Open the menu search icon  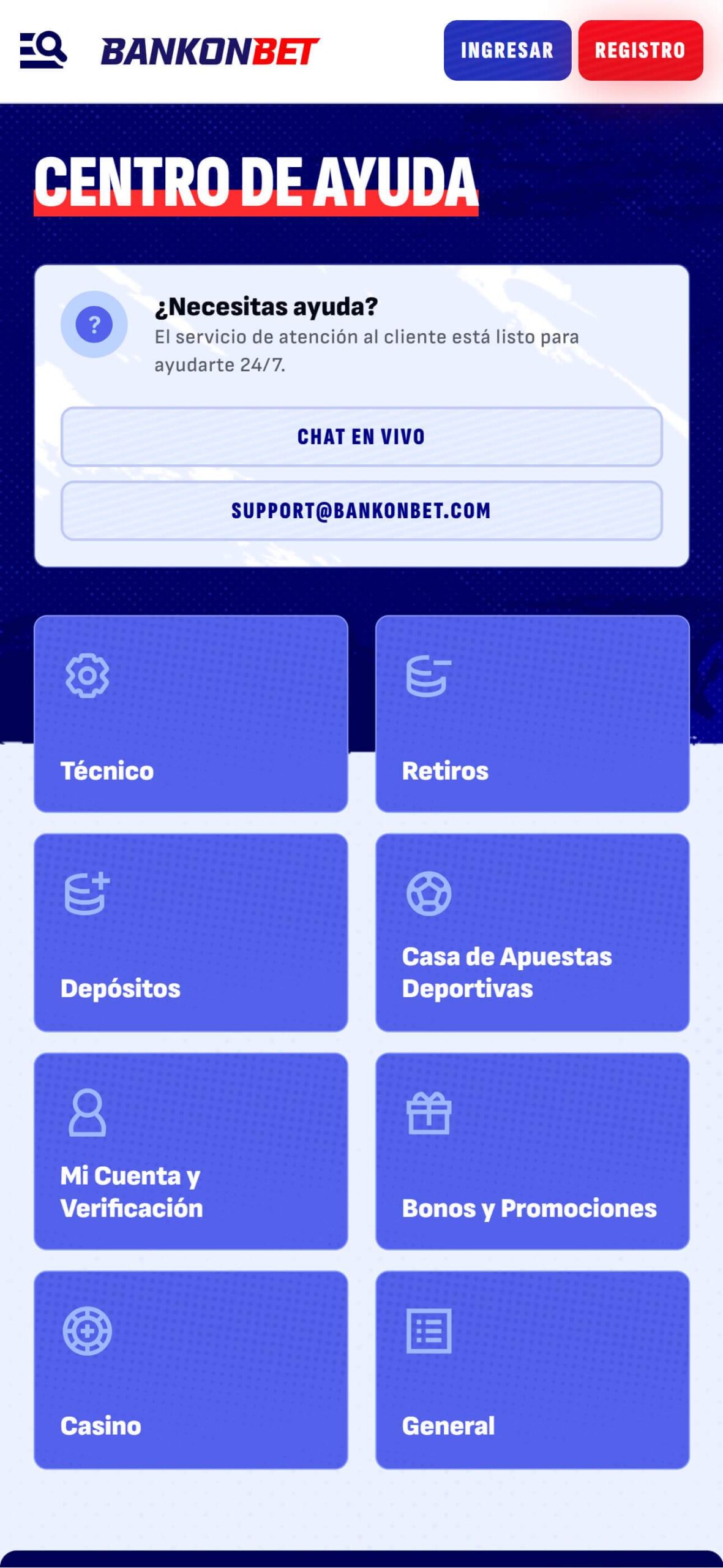point(43,50)
